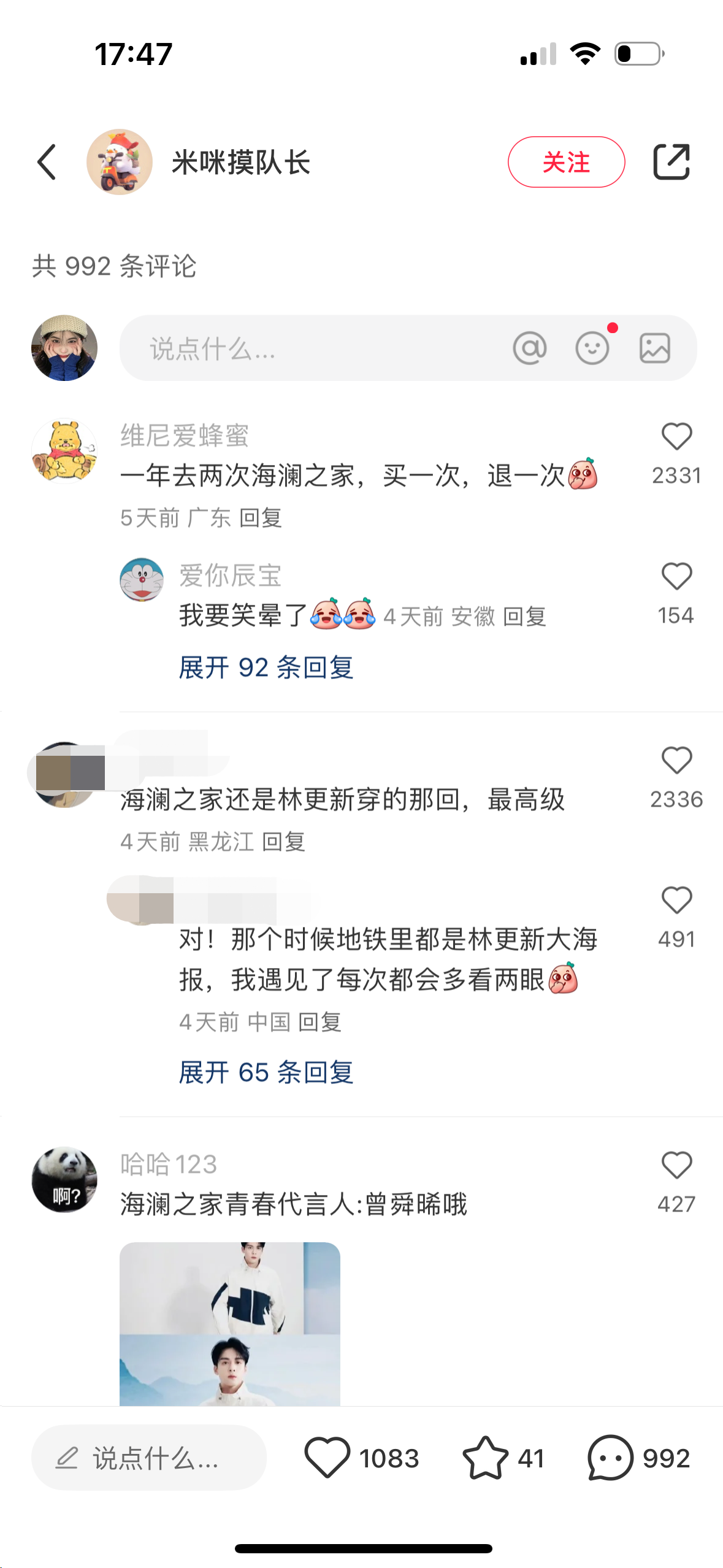Like the comment about 林更新穿的那回

point(676,761)
